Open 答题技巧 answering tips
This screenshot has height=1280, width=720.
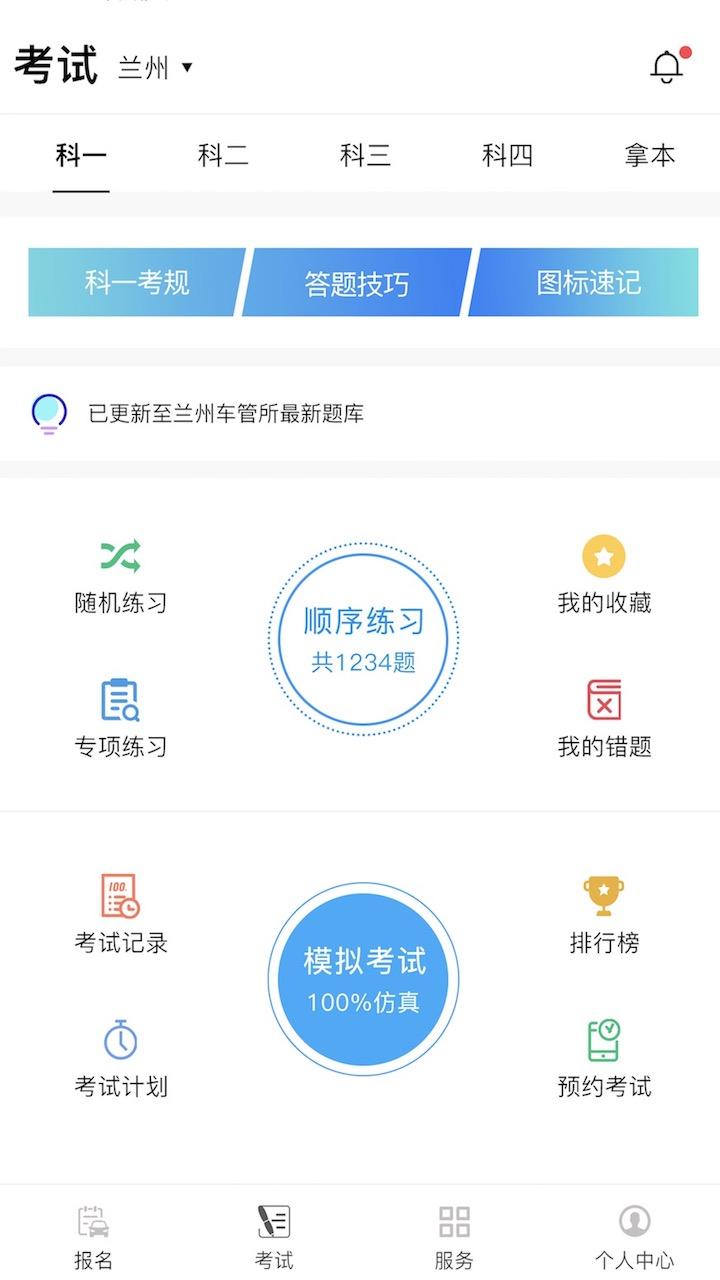[357, 283]
